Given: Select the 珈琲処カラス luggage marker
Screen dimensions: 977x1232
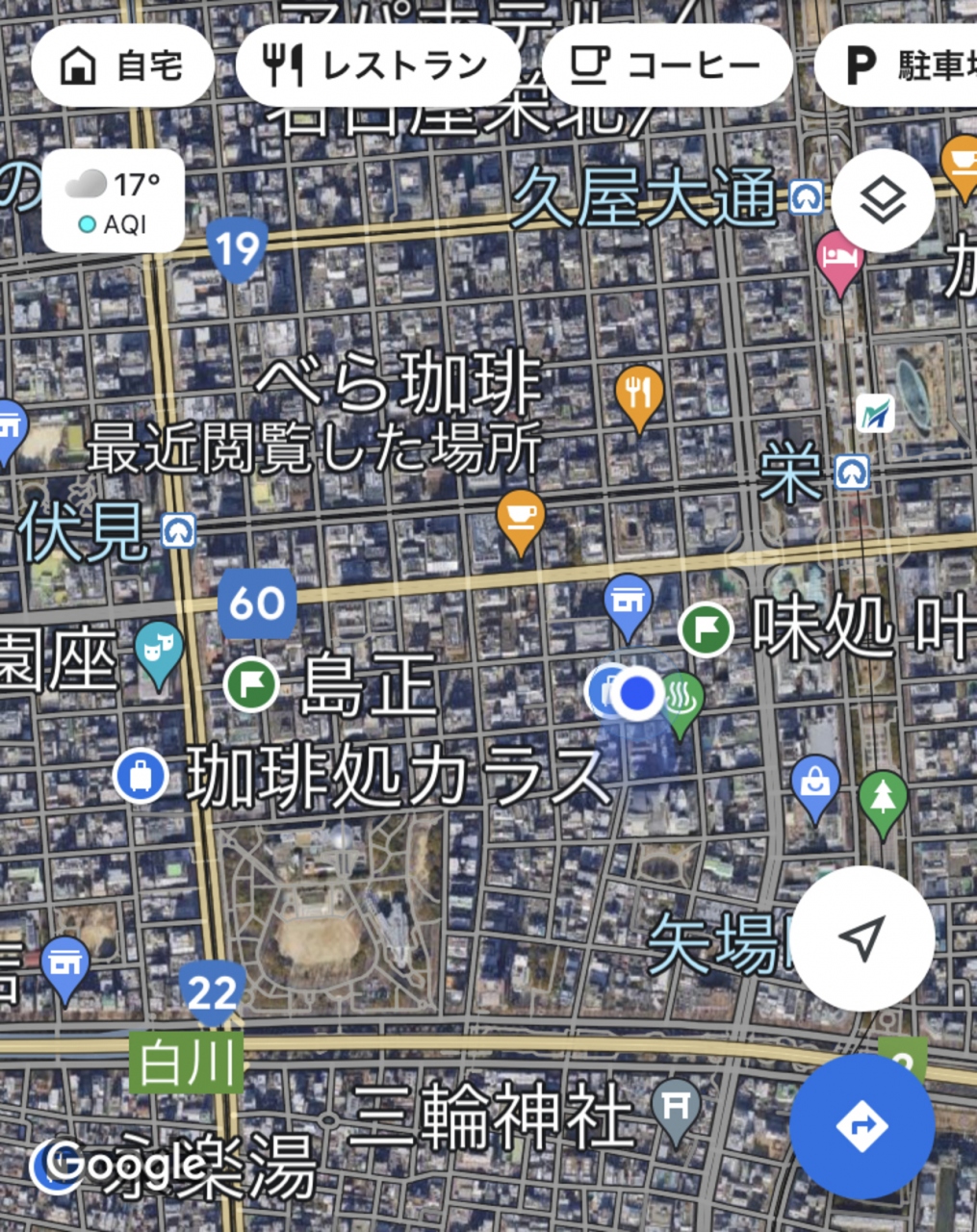Looking at the screenshot, I should pyautogui.click(x=141, y=776).
